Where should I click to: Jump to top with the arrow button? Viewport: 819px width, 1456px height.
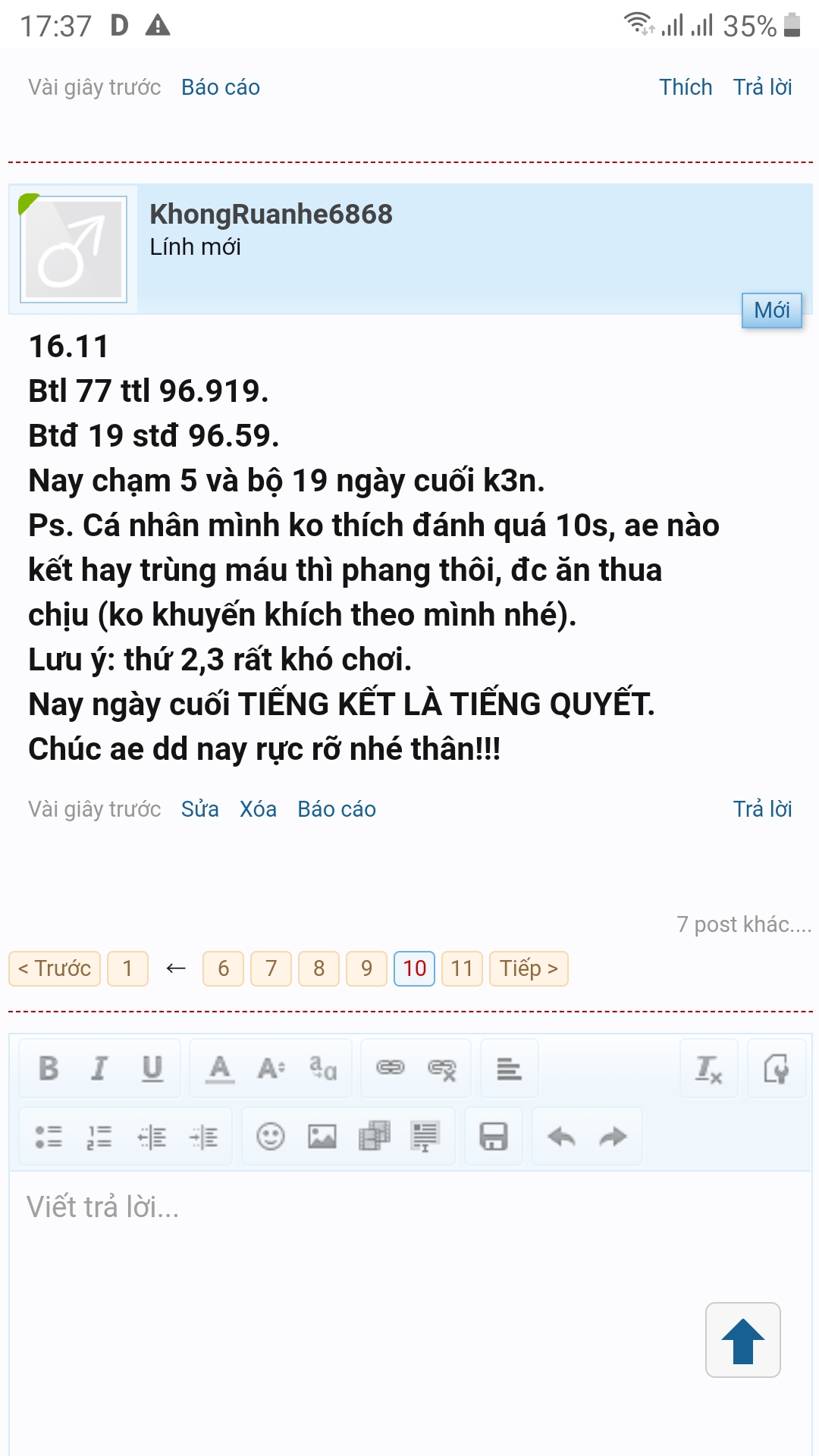click(742, 1340)
